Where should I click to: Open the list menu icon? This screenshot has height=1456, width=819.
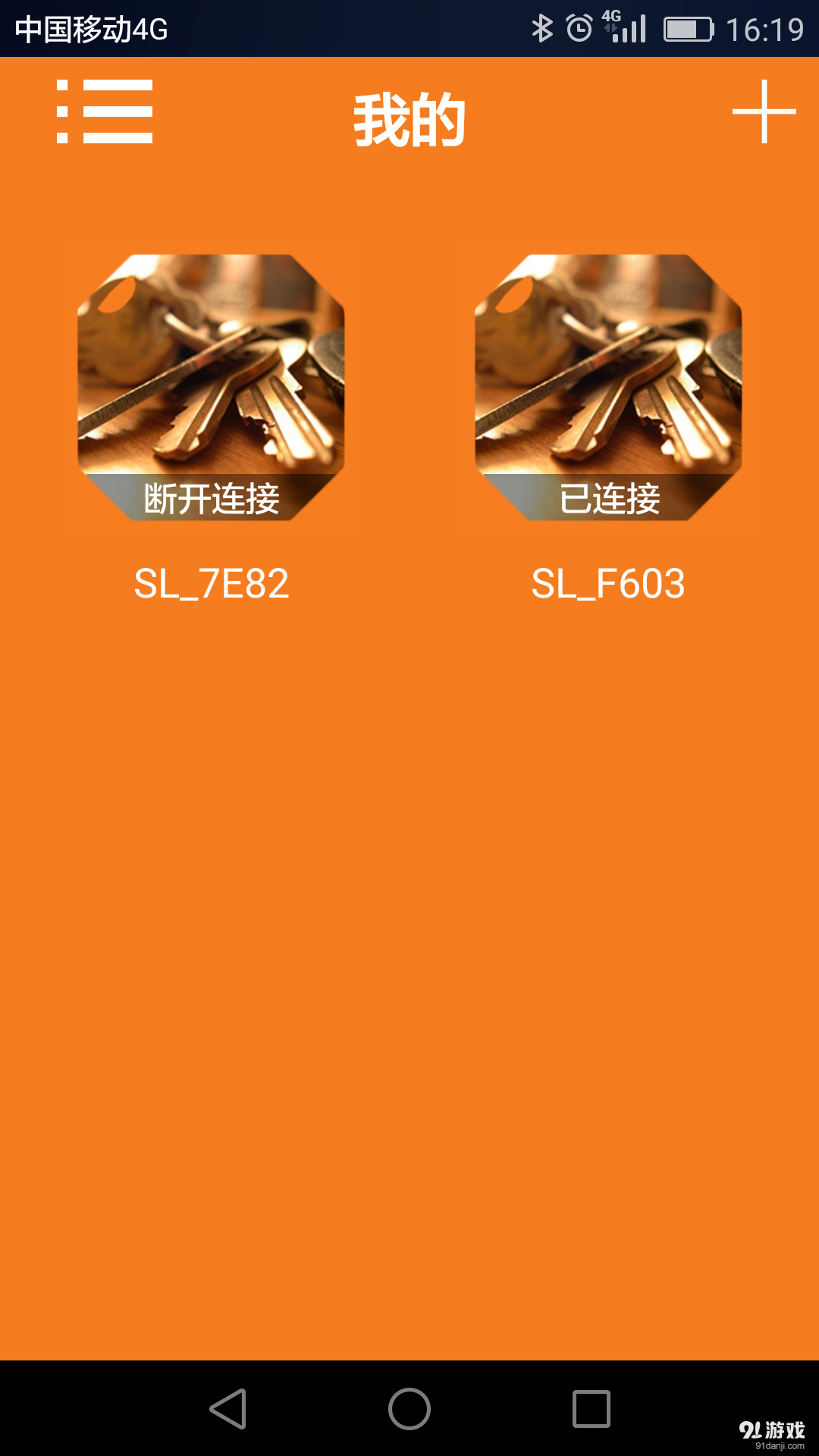(105, 111)
